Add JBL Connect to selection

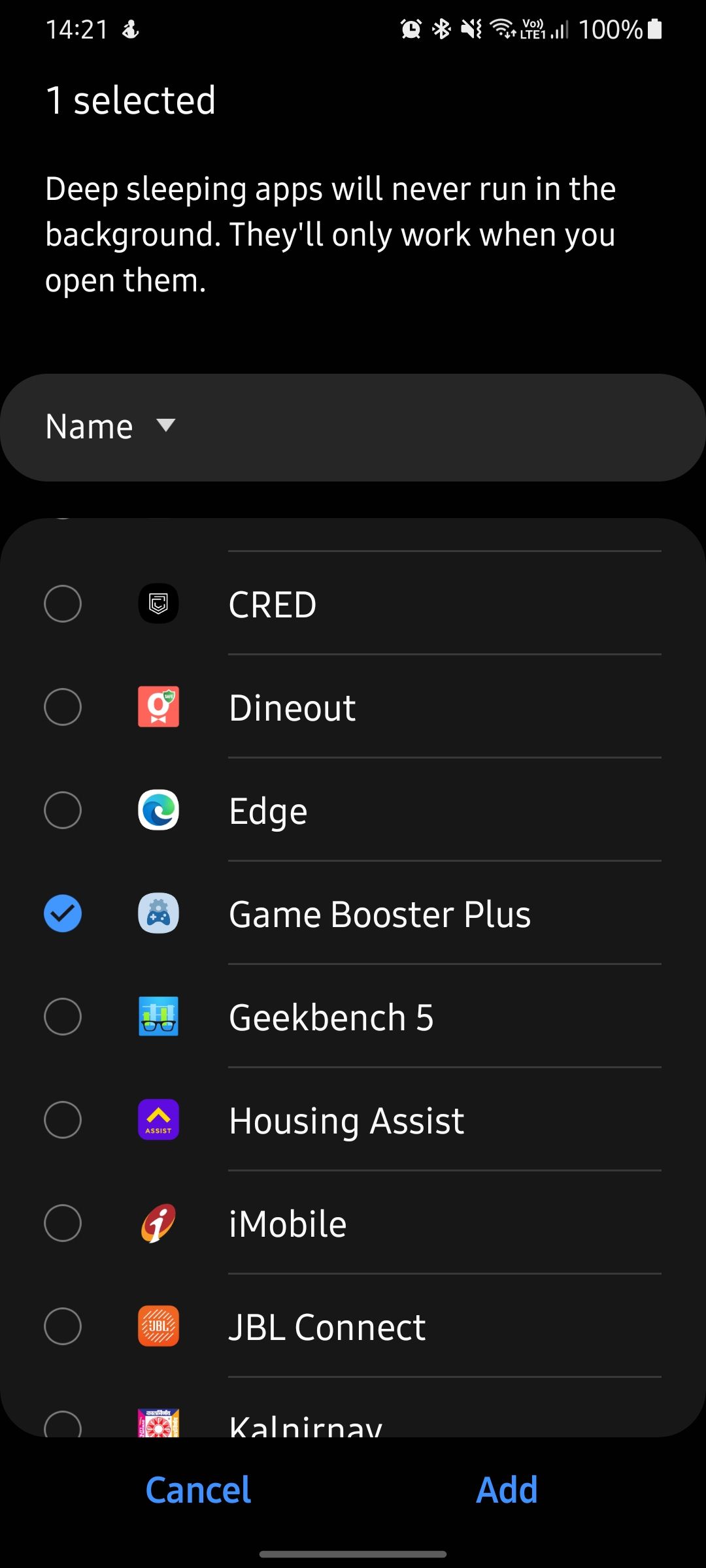[63, 1326]
